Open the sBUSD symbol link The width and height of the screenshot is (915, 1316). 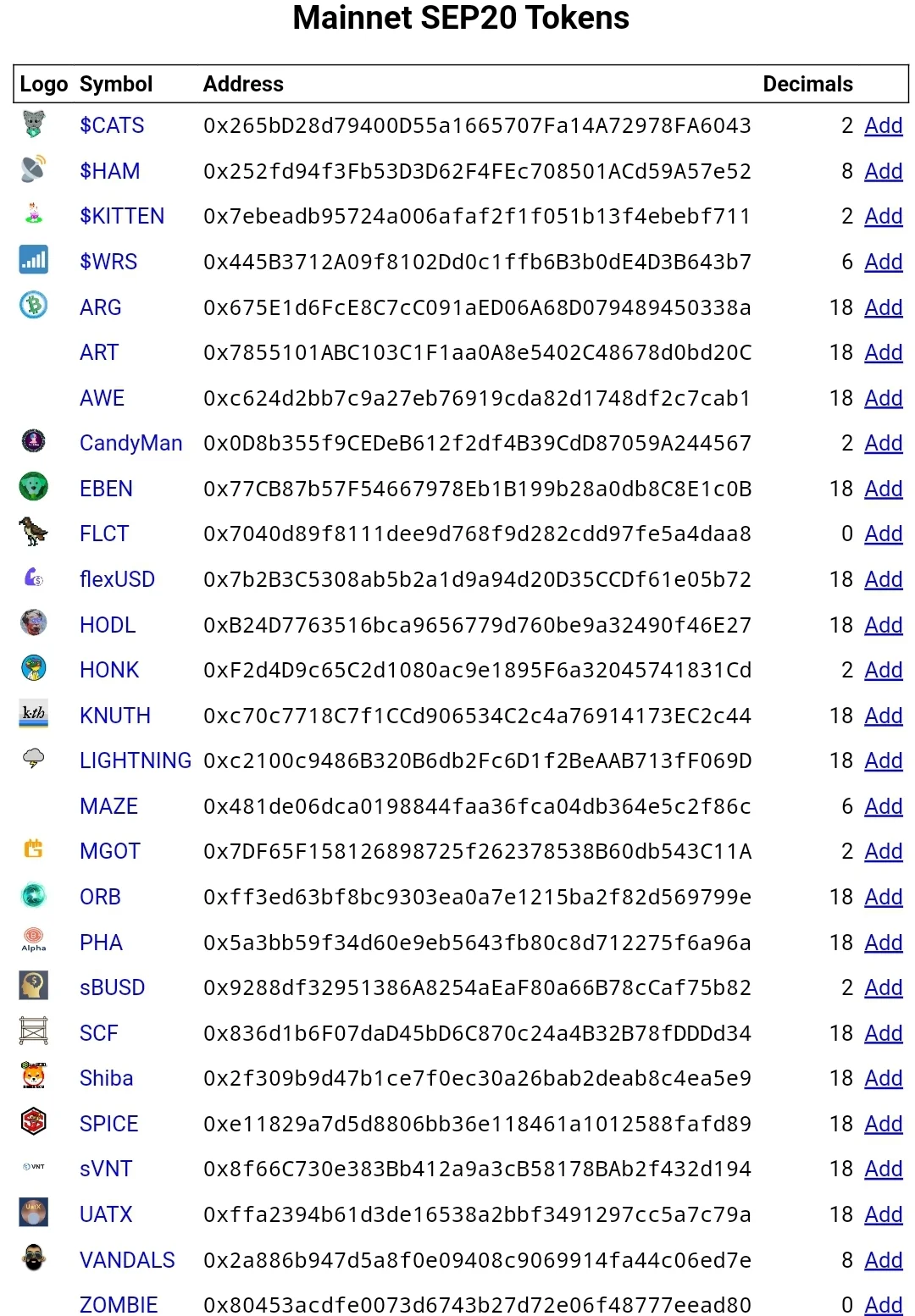tap(113, 987)
